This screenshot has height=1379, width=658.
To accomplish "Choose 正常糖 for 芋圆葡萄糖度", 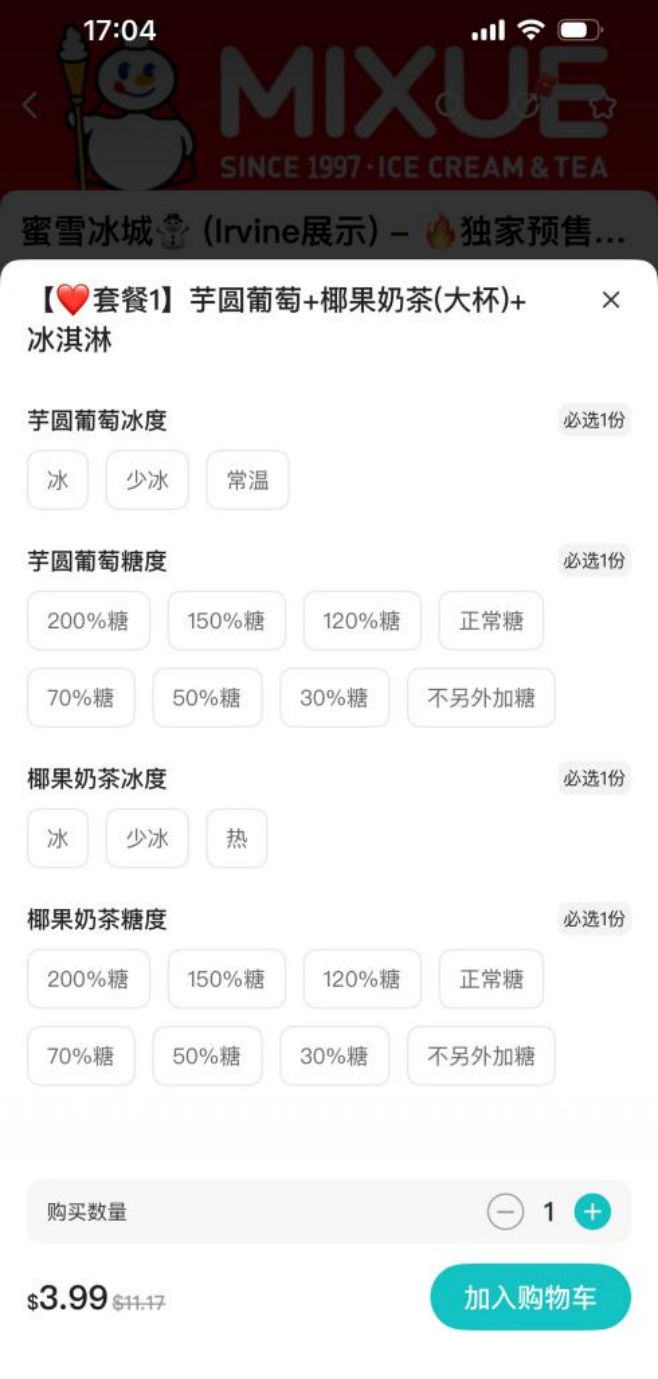I will [491, 621].
